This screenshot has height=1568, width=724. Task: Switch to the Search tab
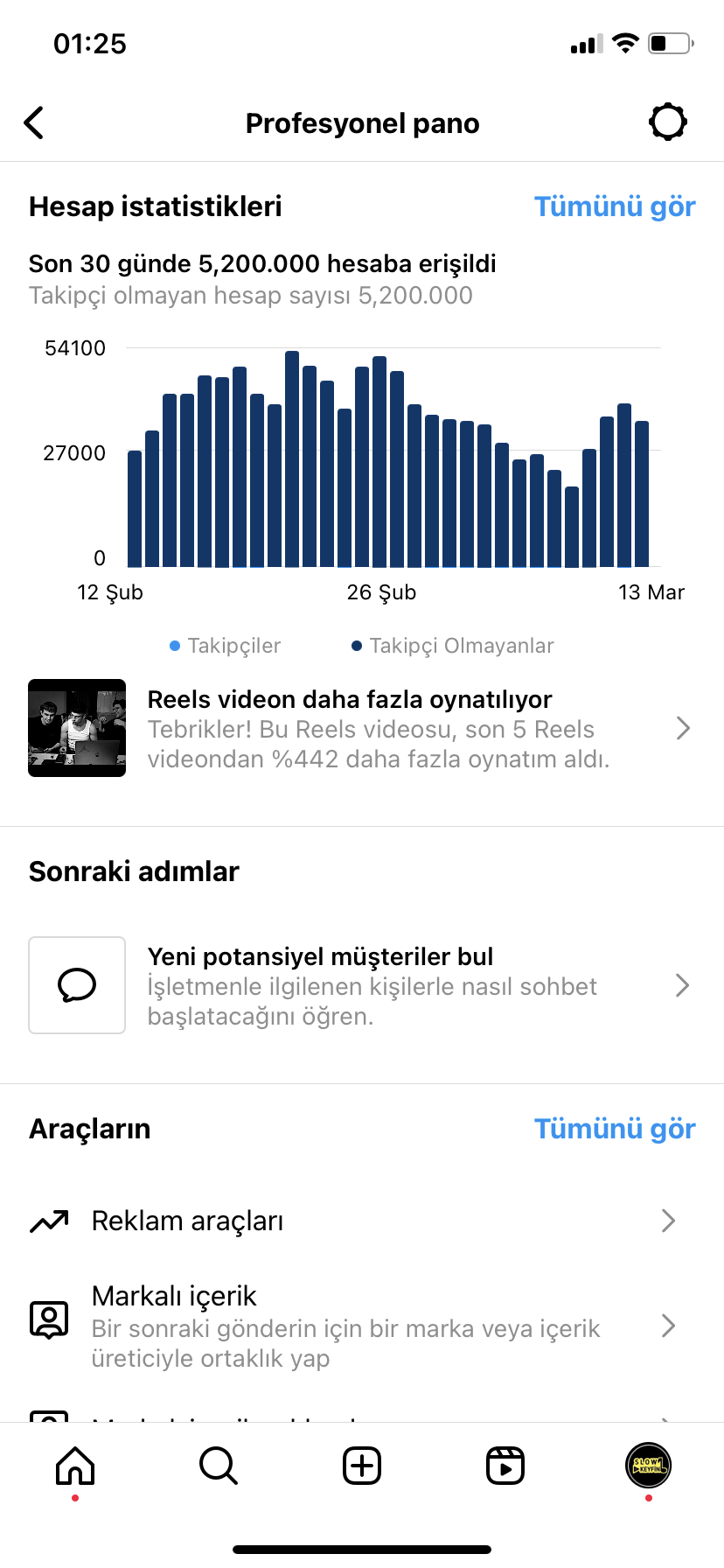tap(219, 1465)
